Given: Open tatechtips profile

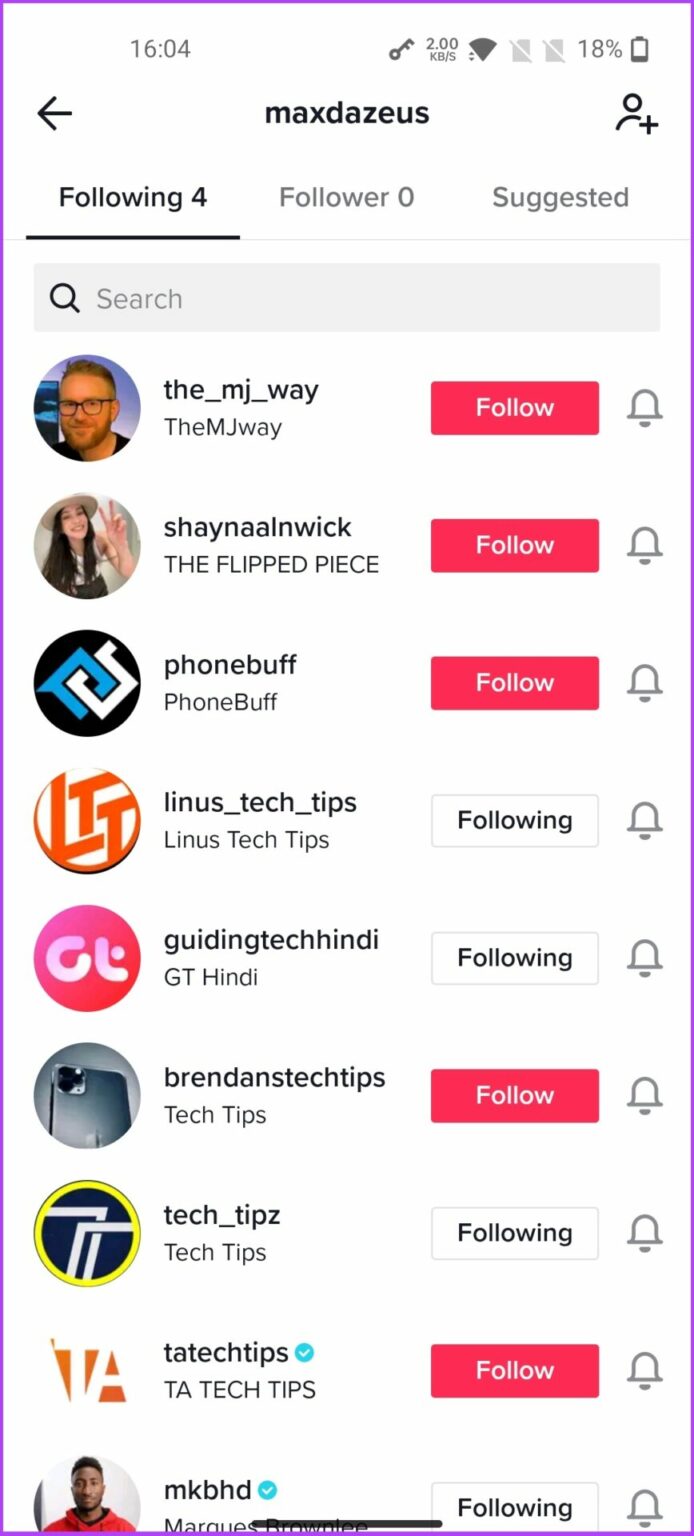Looking at the screenshot, I should (225, 1370).
